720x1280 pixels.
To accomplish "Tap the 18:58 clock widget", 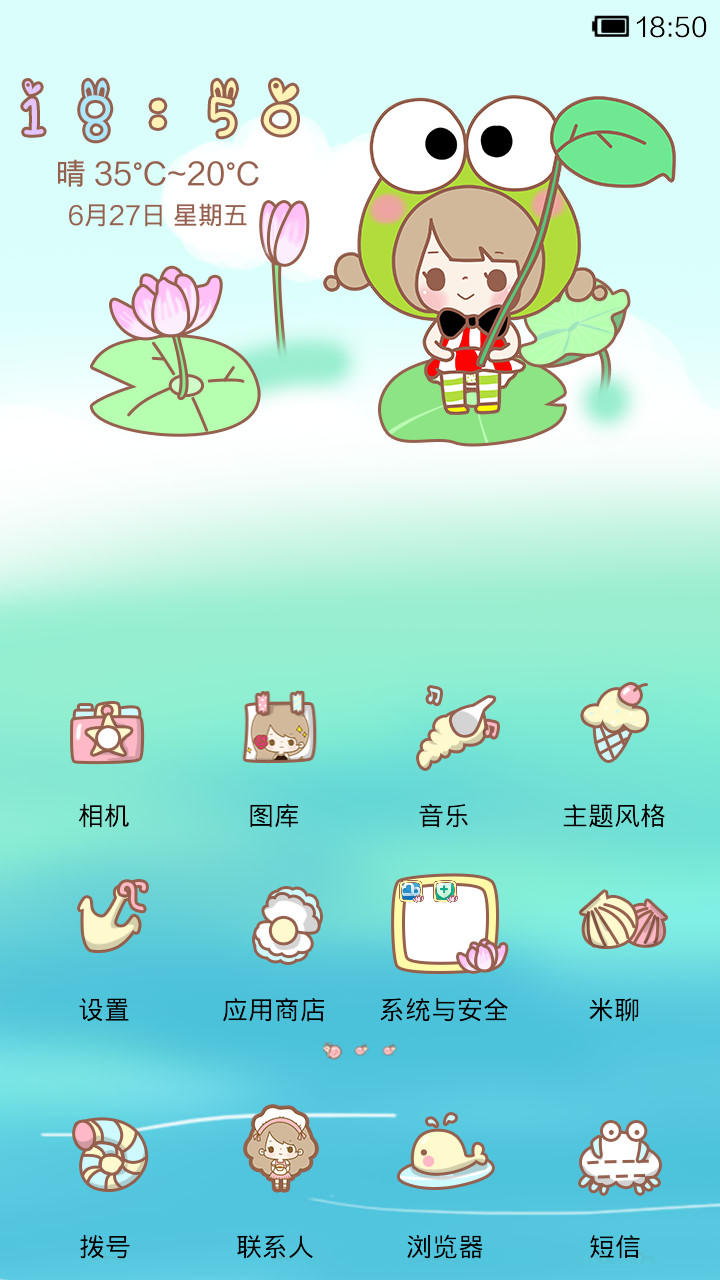I will [160, 108].
